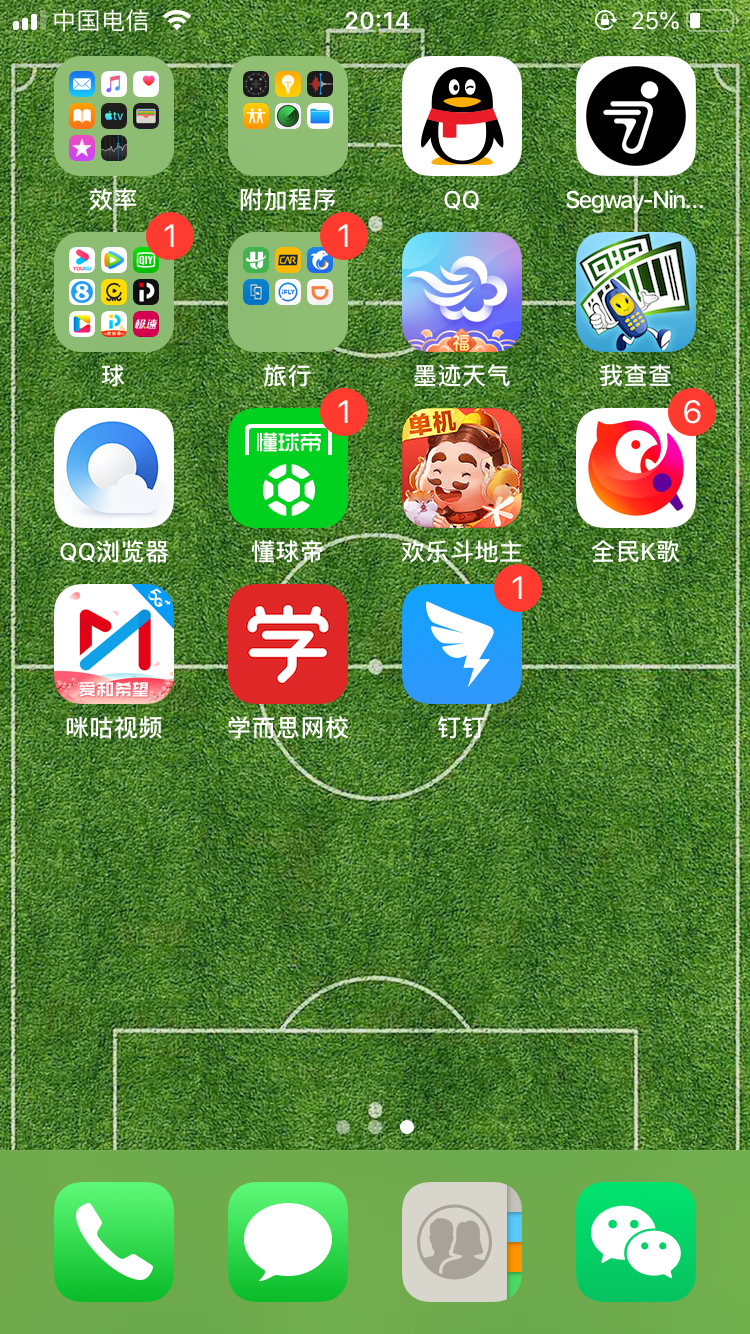Open the 旅行 folder
Viewport: 750px width, 1334px height.
point(288,292)
